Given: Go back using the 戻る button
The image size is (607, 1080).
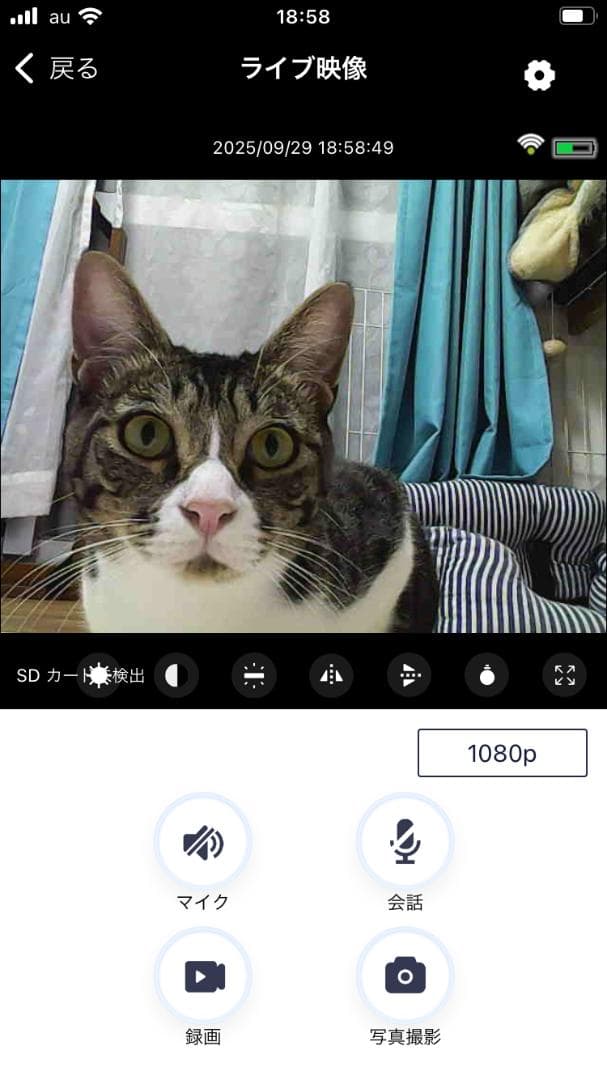Looking at the screenshot, I should 57,68.
